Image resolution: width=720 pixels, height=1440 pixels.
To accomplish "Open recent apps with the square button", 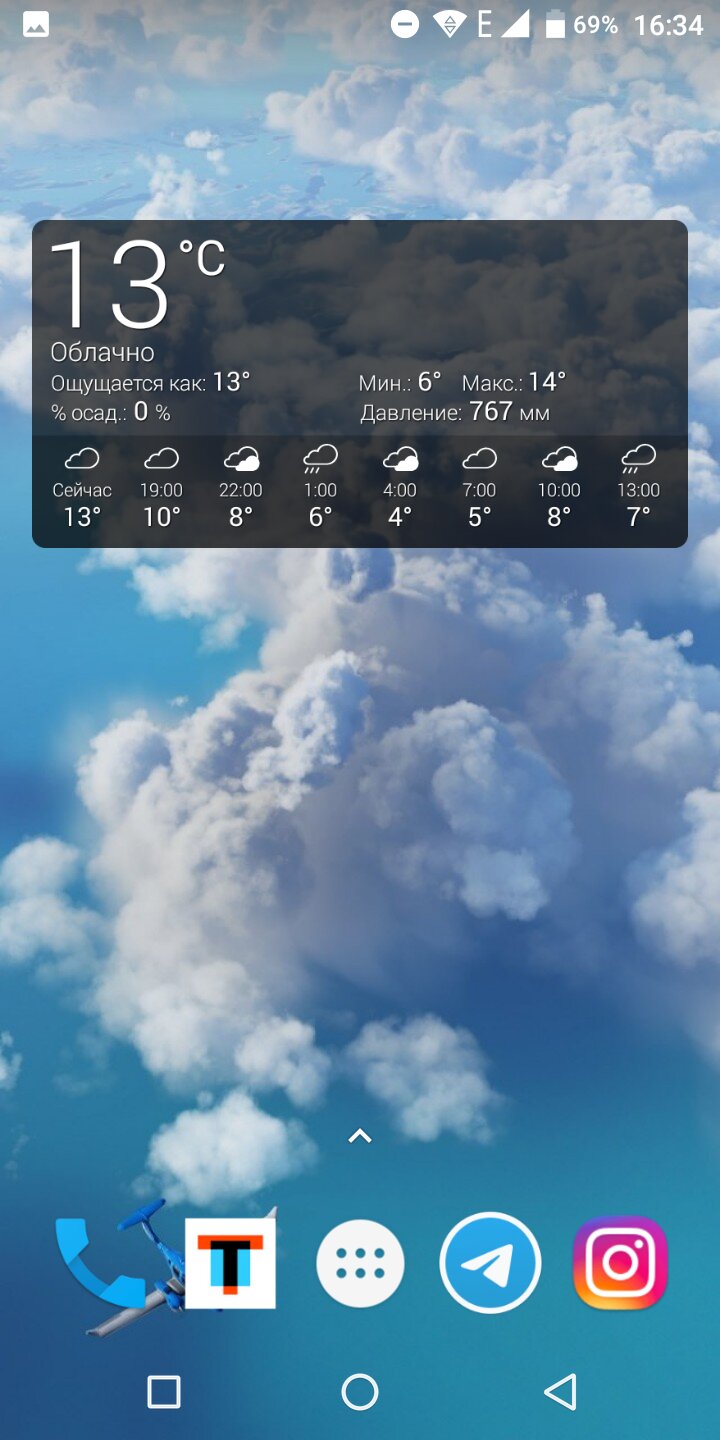I will (164, 1391).
